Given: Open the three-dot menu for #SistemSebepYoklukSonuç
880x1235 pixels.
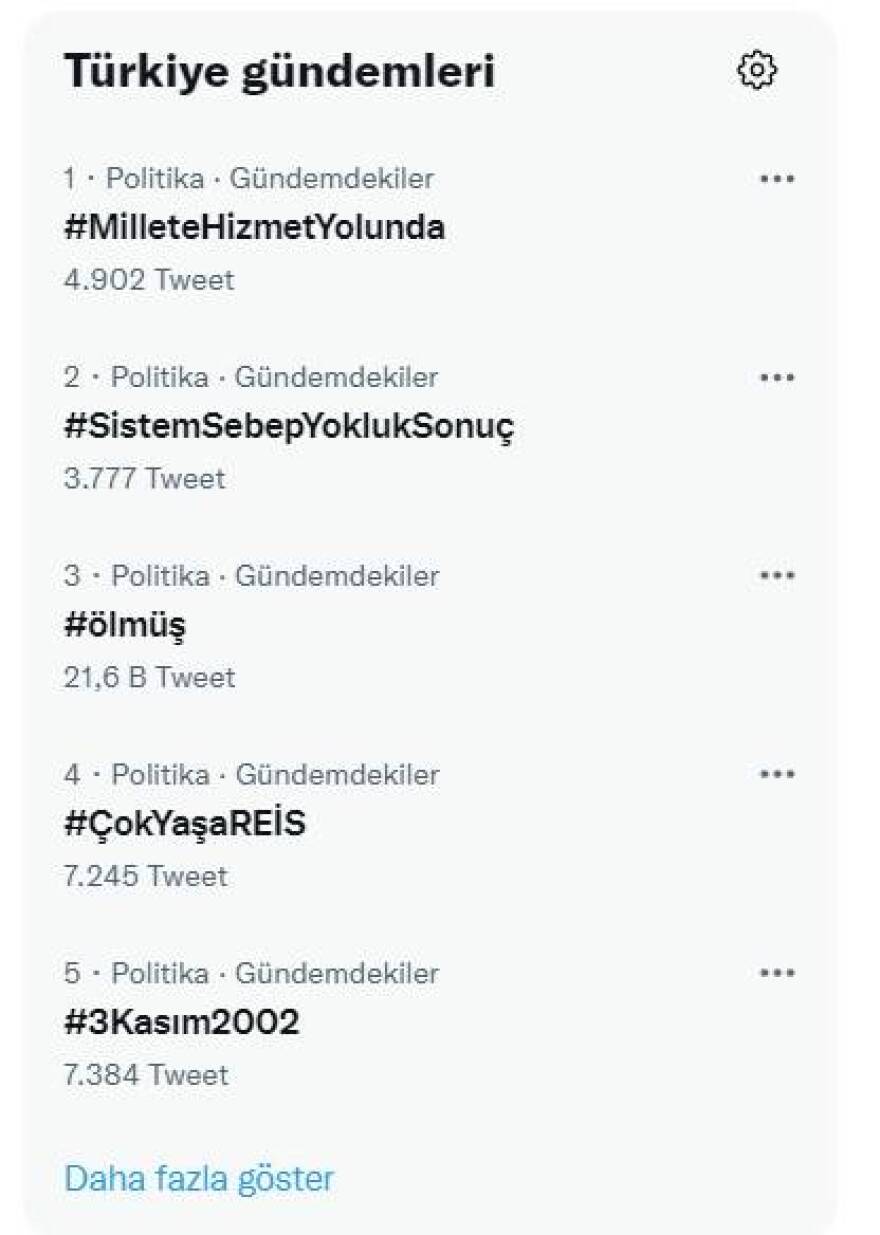Looking at the screenshot, I should pos(780,376).
